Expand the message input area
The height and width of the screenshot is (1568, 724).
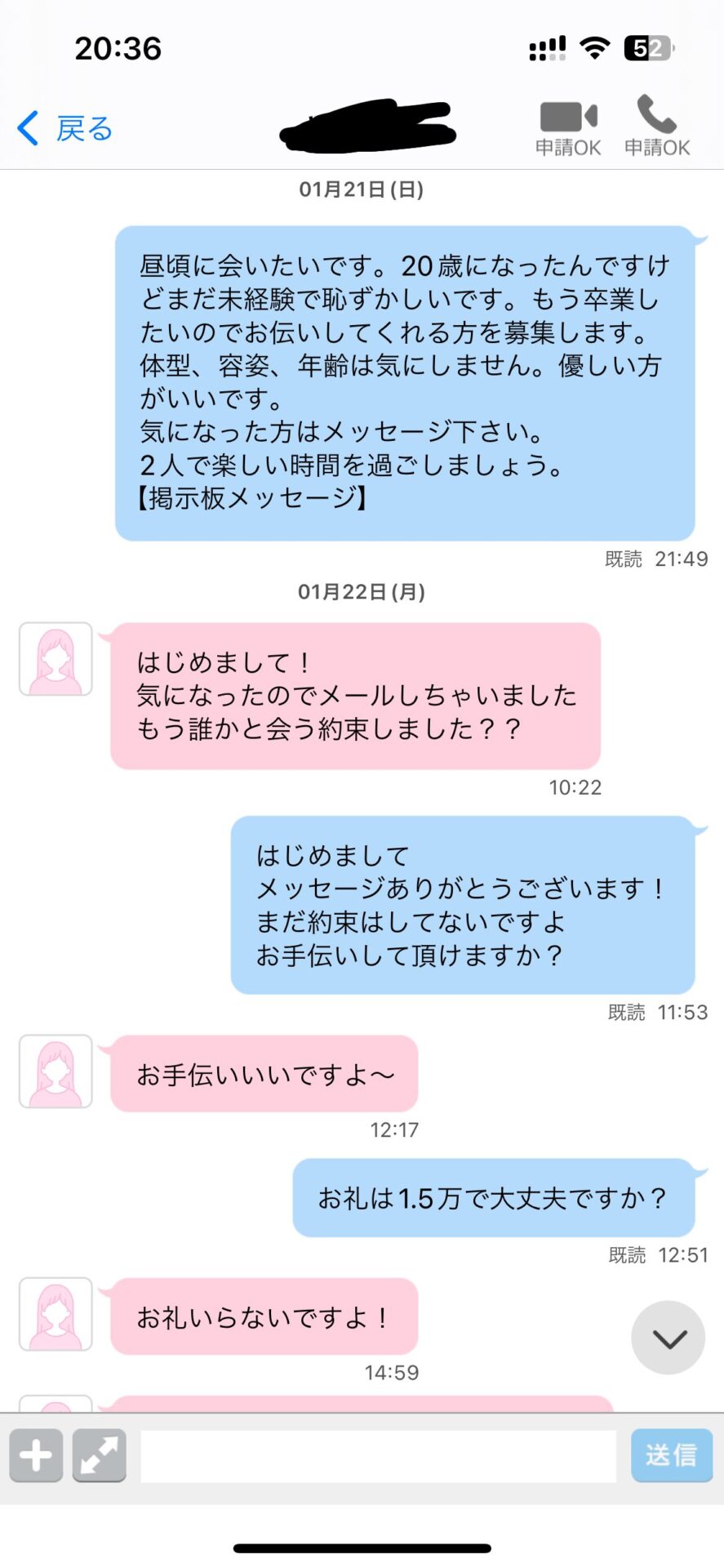[99, 1455]
